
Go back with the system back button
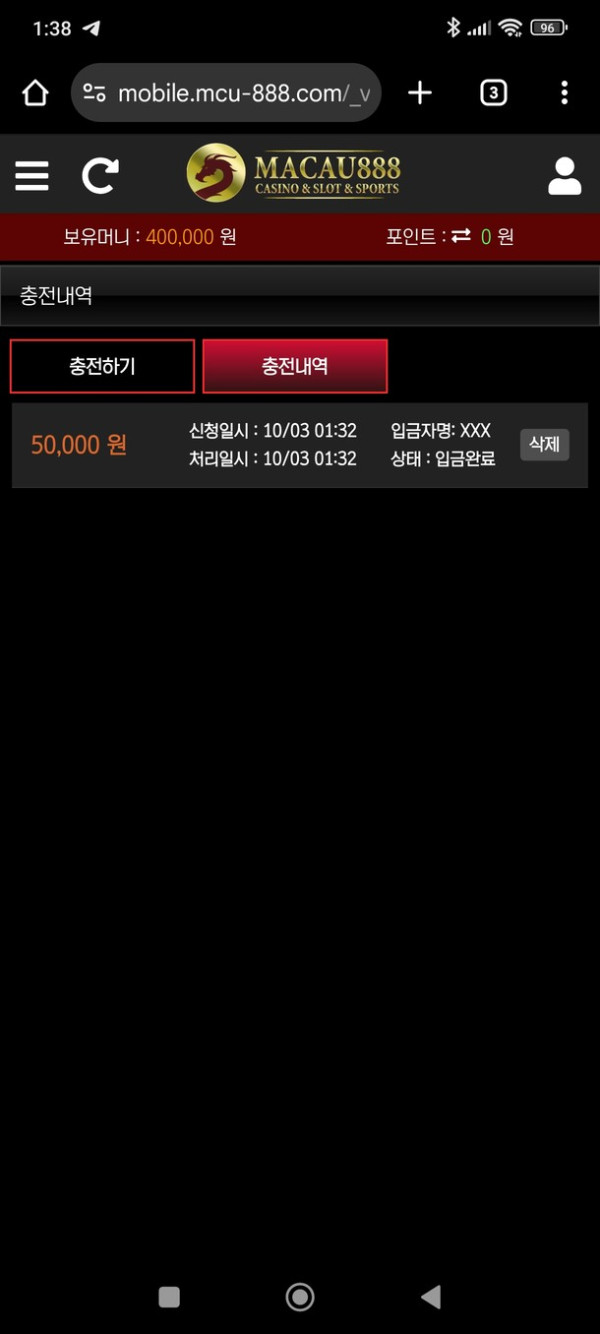tap(431, 1297)
